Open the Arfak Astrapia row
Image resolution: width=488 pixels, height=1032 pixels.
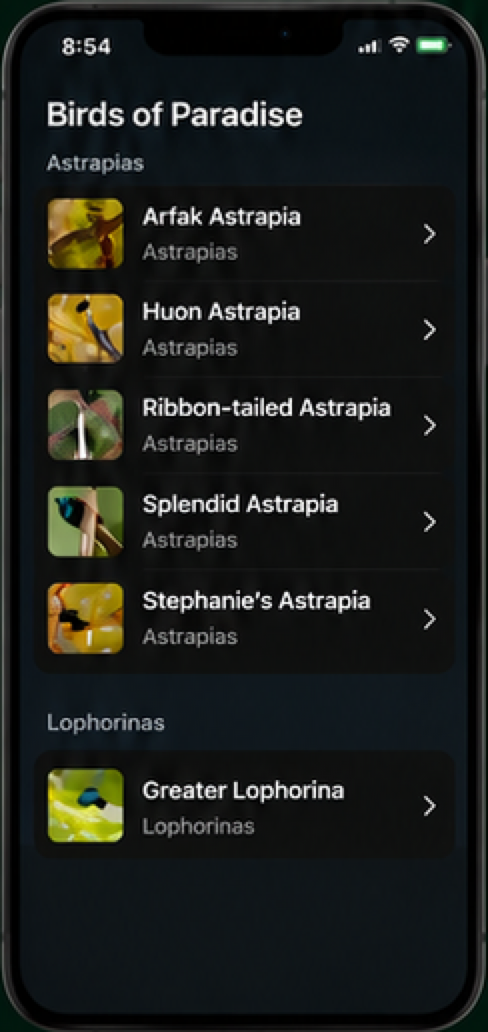coord(244,234)
